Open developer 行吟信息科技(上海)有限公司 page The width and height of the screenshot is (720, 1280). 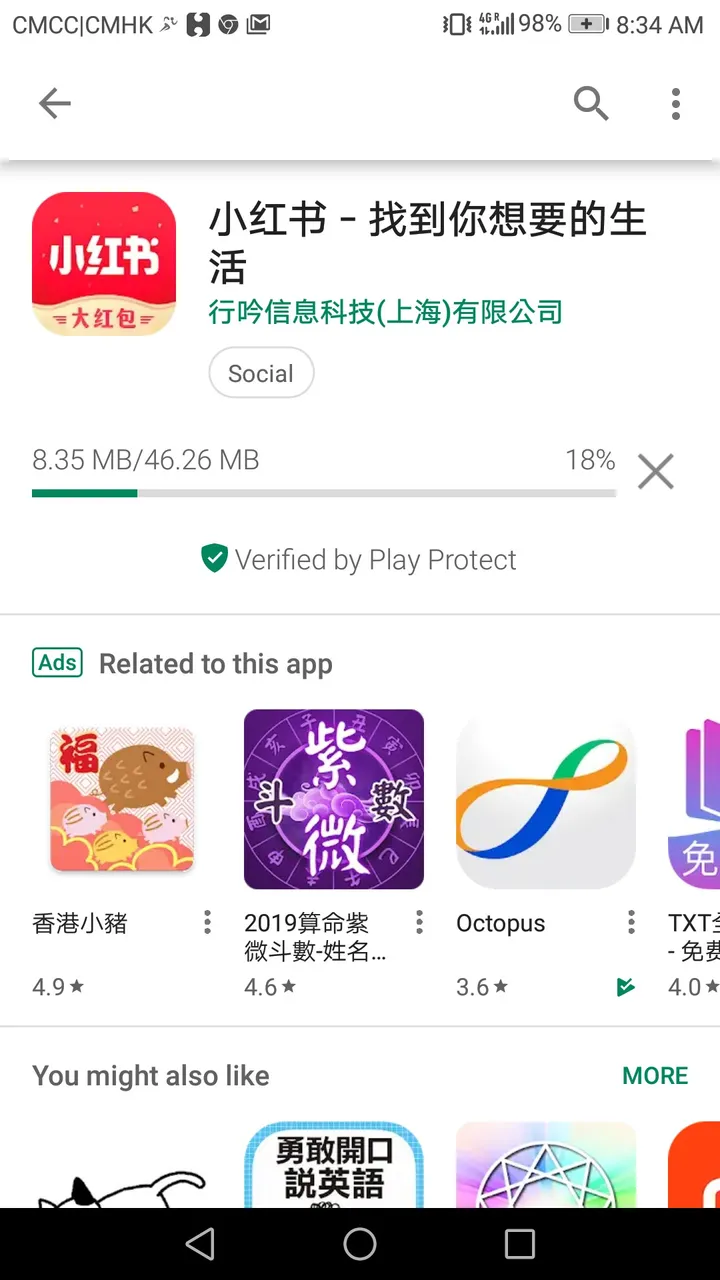pyautogui.click(x=385, y=312)
